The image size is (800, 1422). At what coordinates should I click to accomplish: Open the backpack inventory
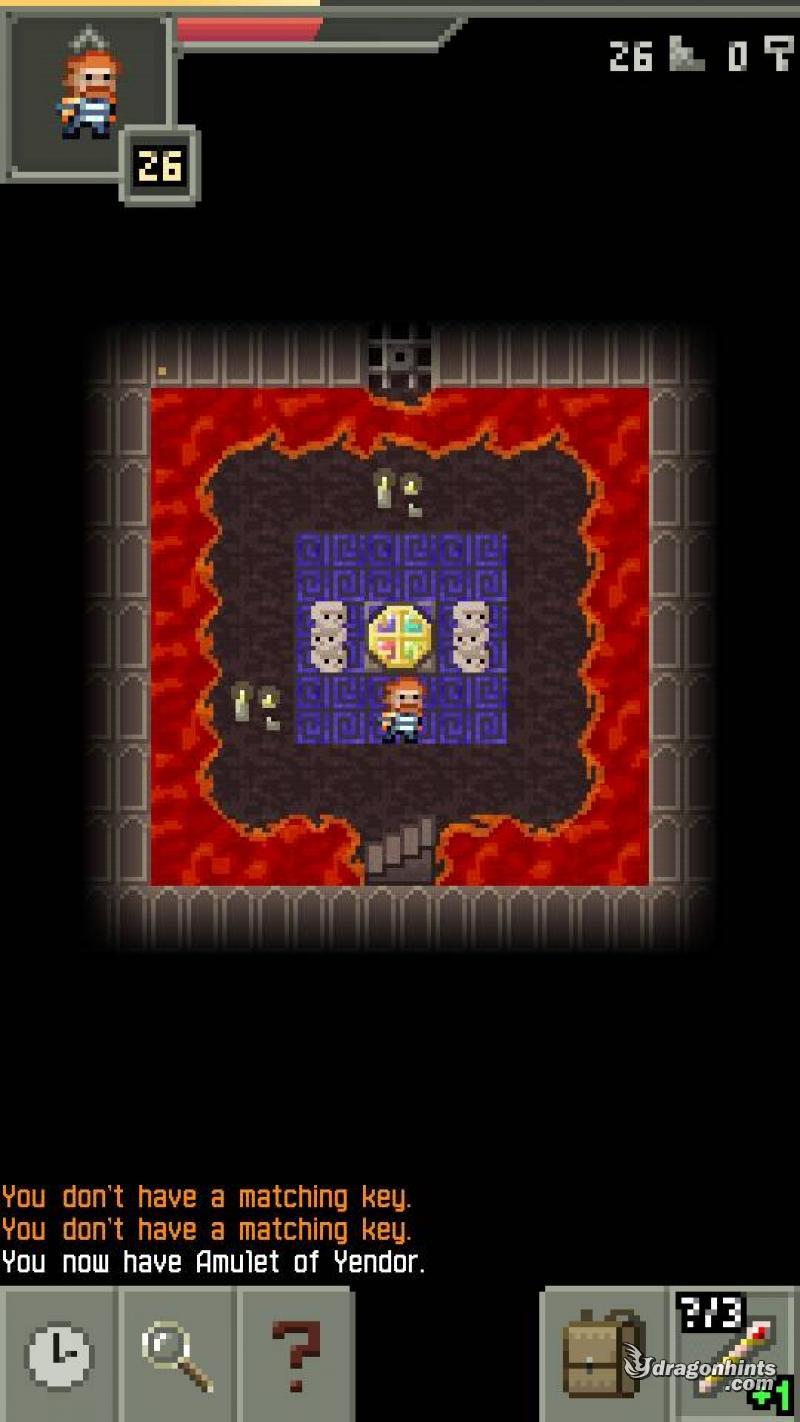coord(601,1355)
